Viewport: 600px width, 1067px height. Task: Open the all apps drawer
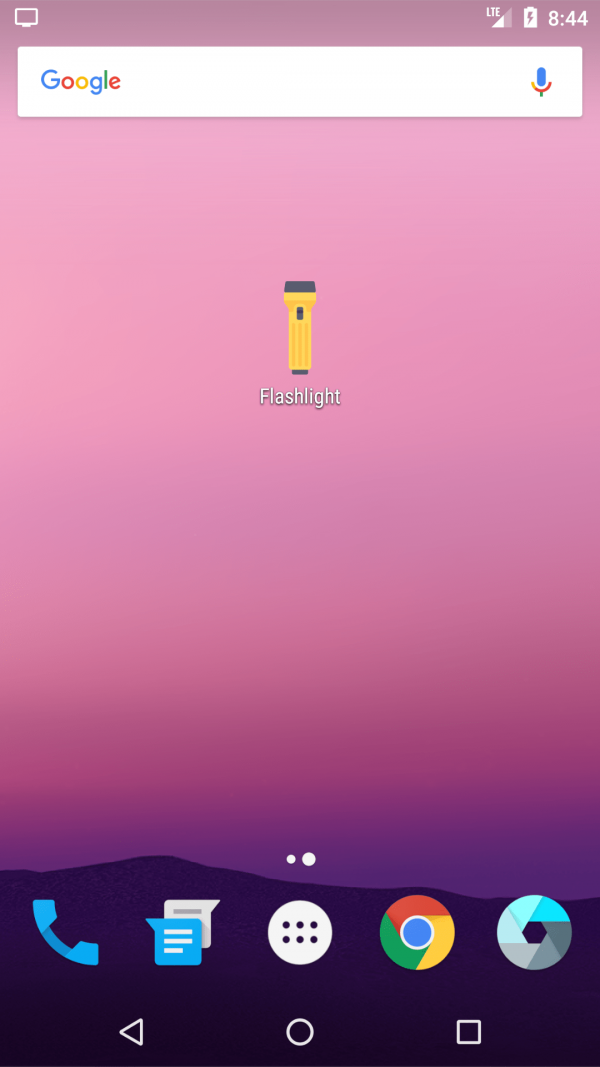pyautogui.click(x=300, y=932)
